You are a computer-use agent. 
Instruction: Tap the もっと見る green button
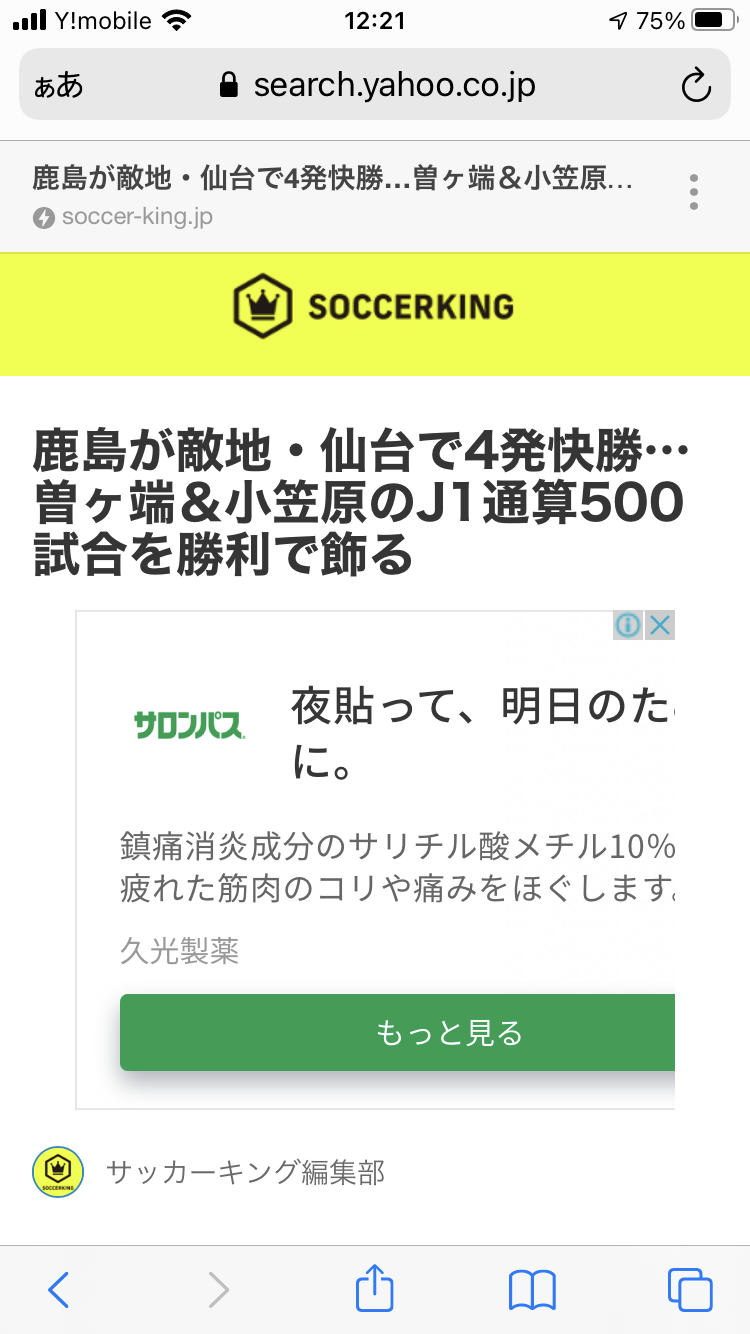(398, 1033)
